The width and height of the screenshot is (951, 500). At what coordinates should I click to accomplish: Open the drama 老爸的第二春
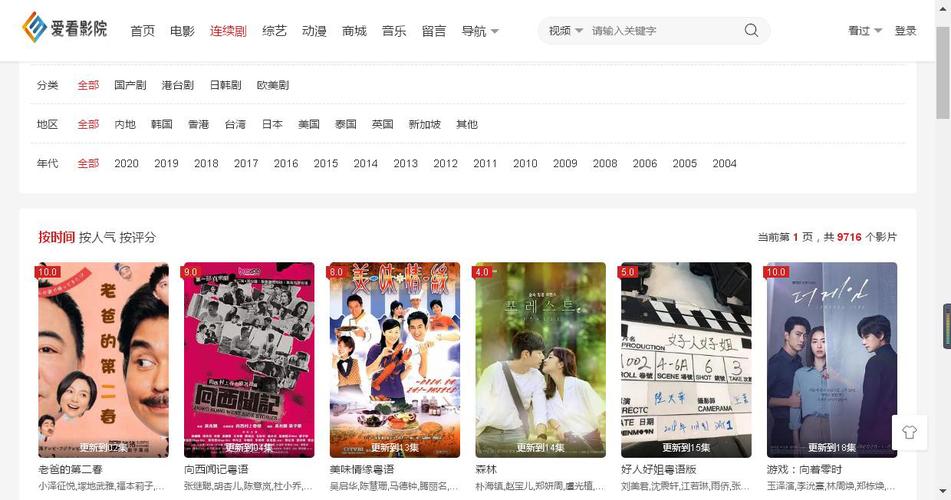(103, 360)
